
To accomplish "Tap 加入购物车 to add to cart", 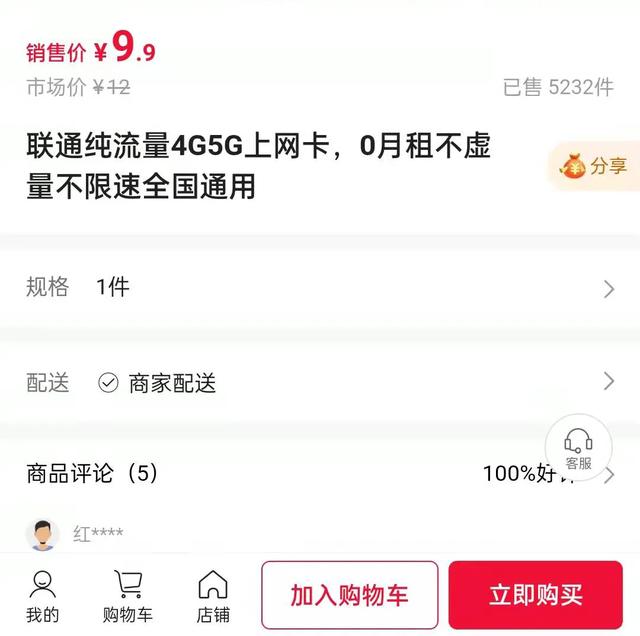I will 350,595.
